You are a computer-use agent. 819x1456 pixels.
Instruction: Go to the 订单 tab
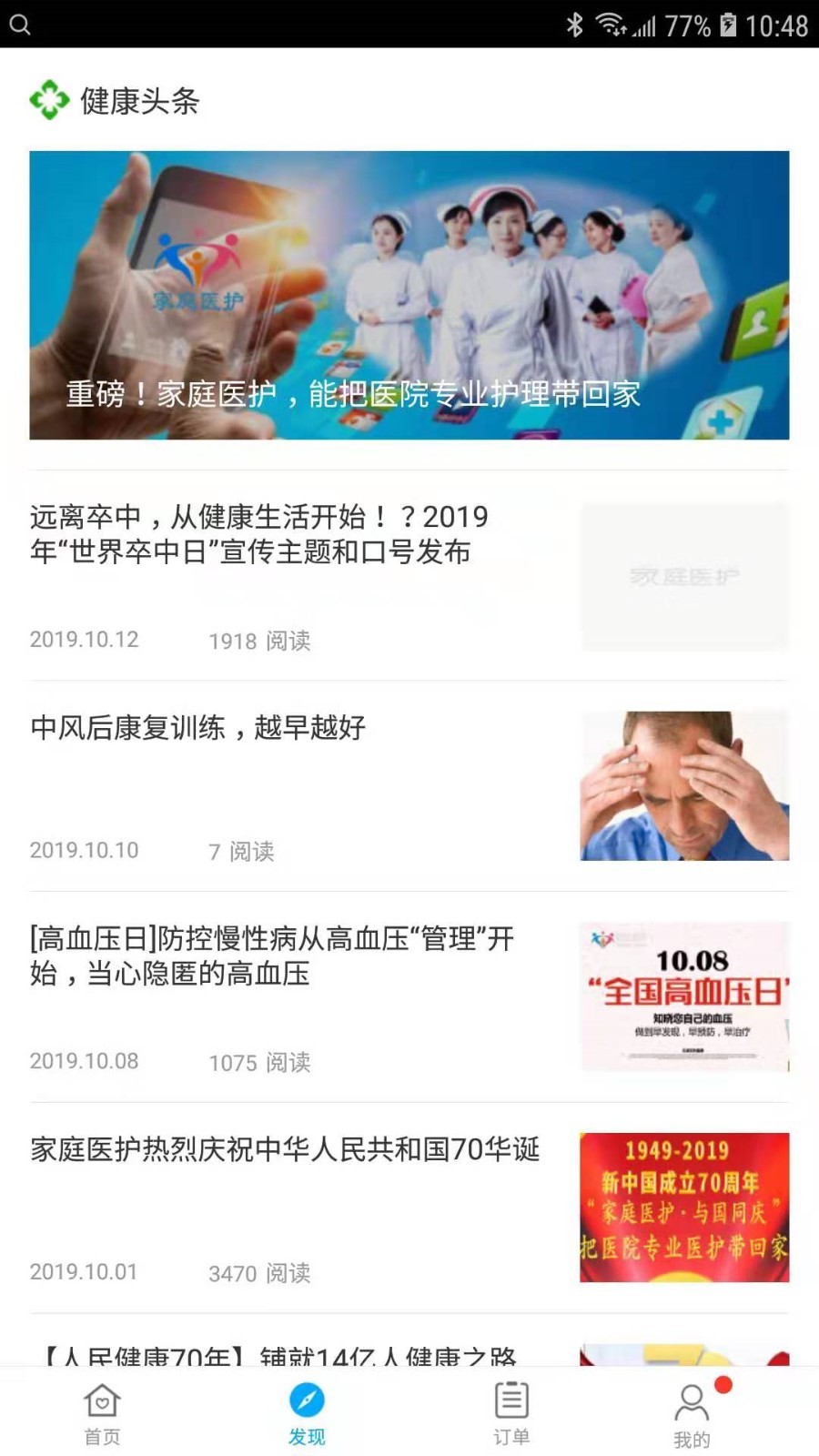point(511,1413)
